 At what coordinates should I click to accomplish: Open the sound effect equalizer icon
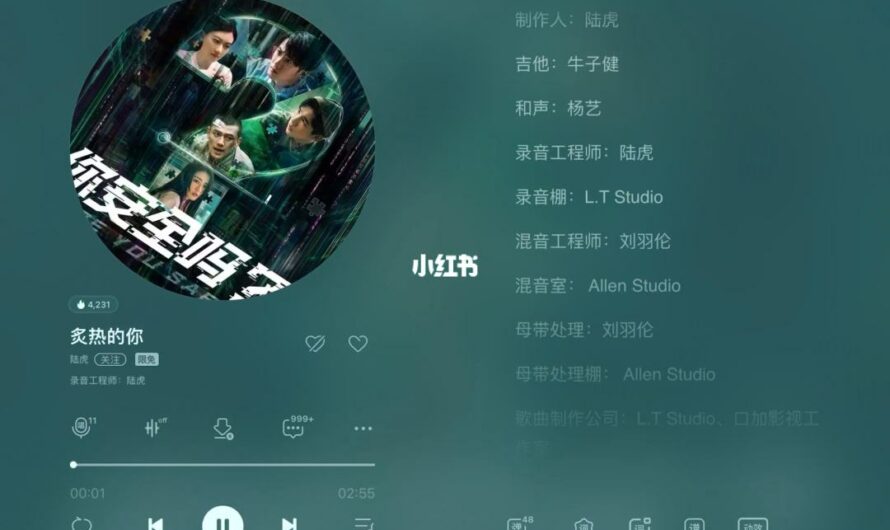(x=153, y=428)
